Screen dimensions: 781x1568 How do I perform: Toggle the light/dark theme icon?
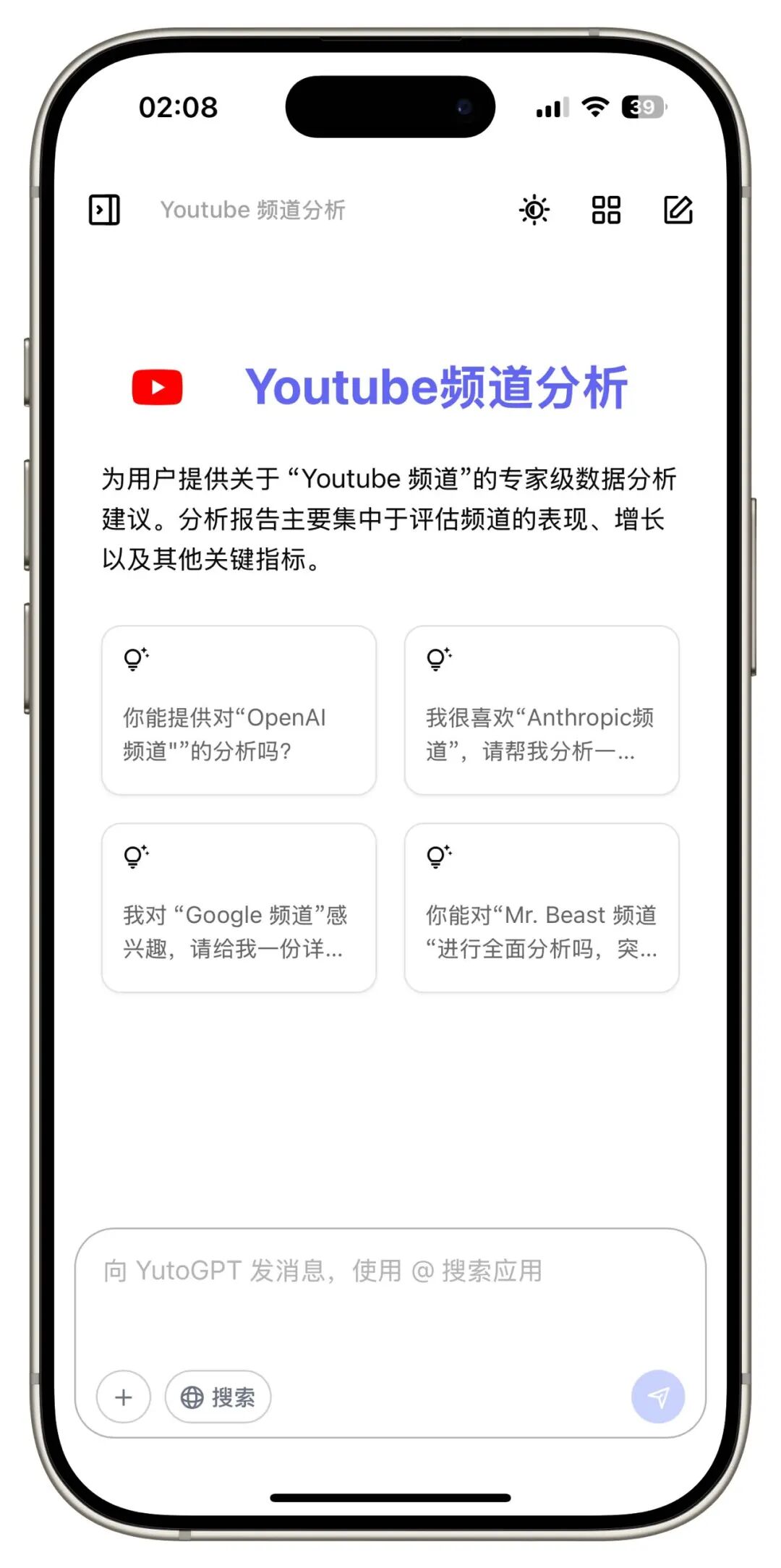[x=534, y=210]
